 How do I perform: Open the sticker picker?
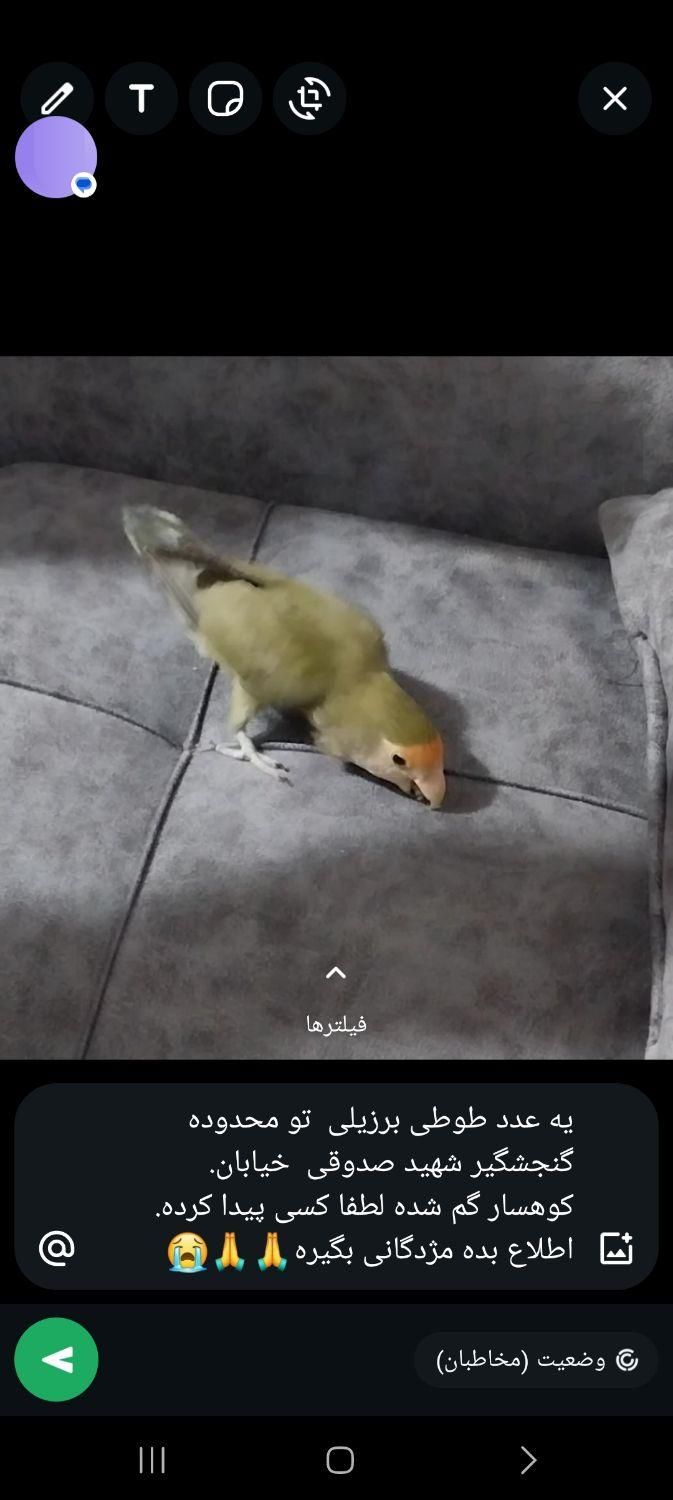[225, 98]
